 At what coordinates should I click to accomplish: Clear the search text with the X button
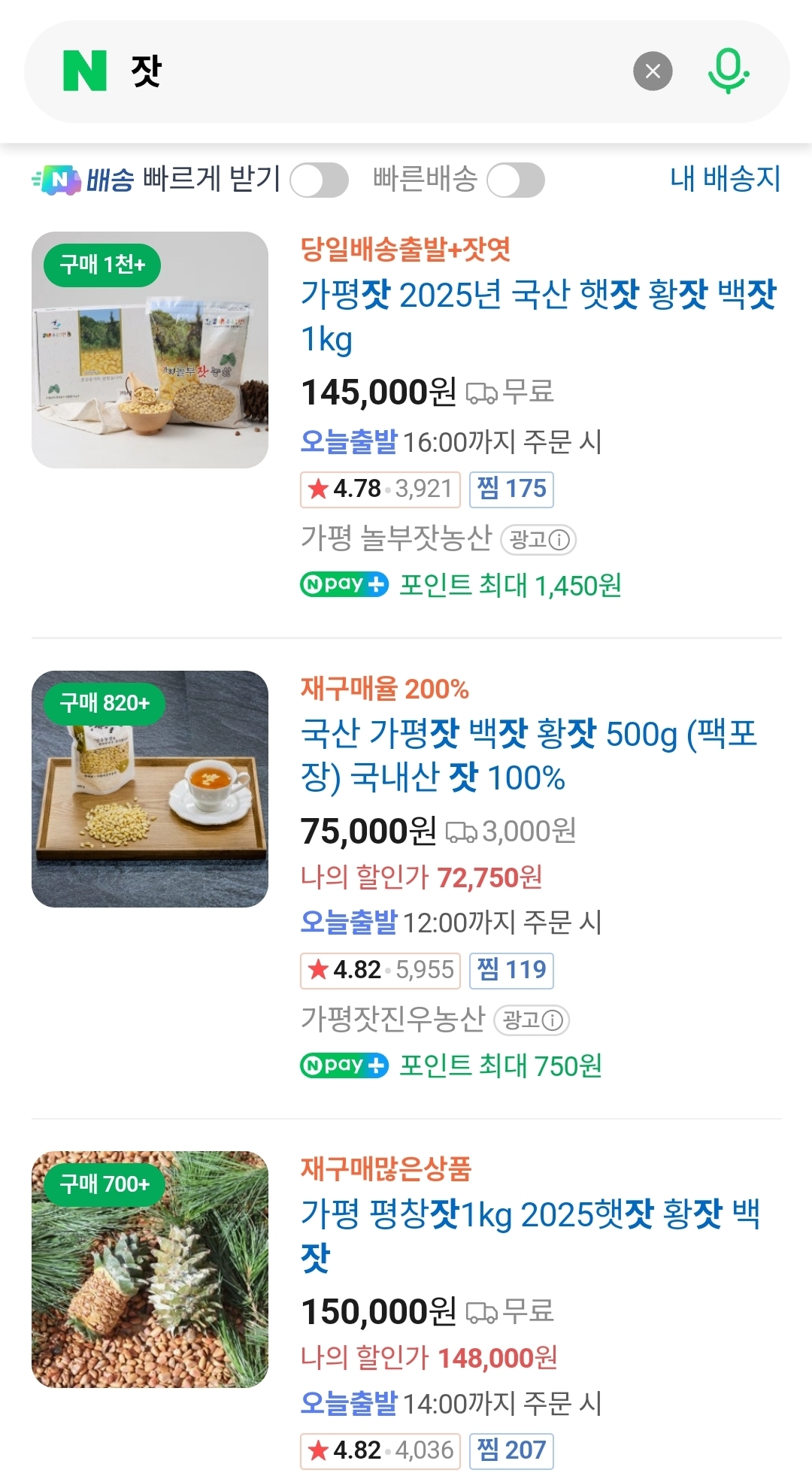653,71
